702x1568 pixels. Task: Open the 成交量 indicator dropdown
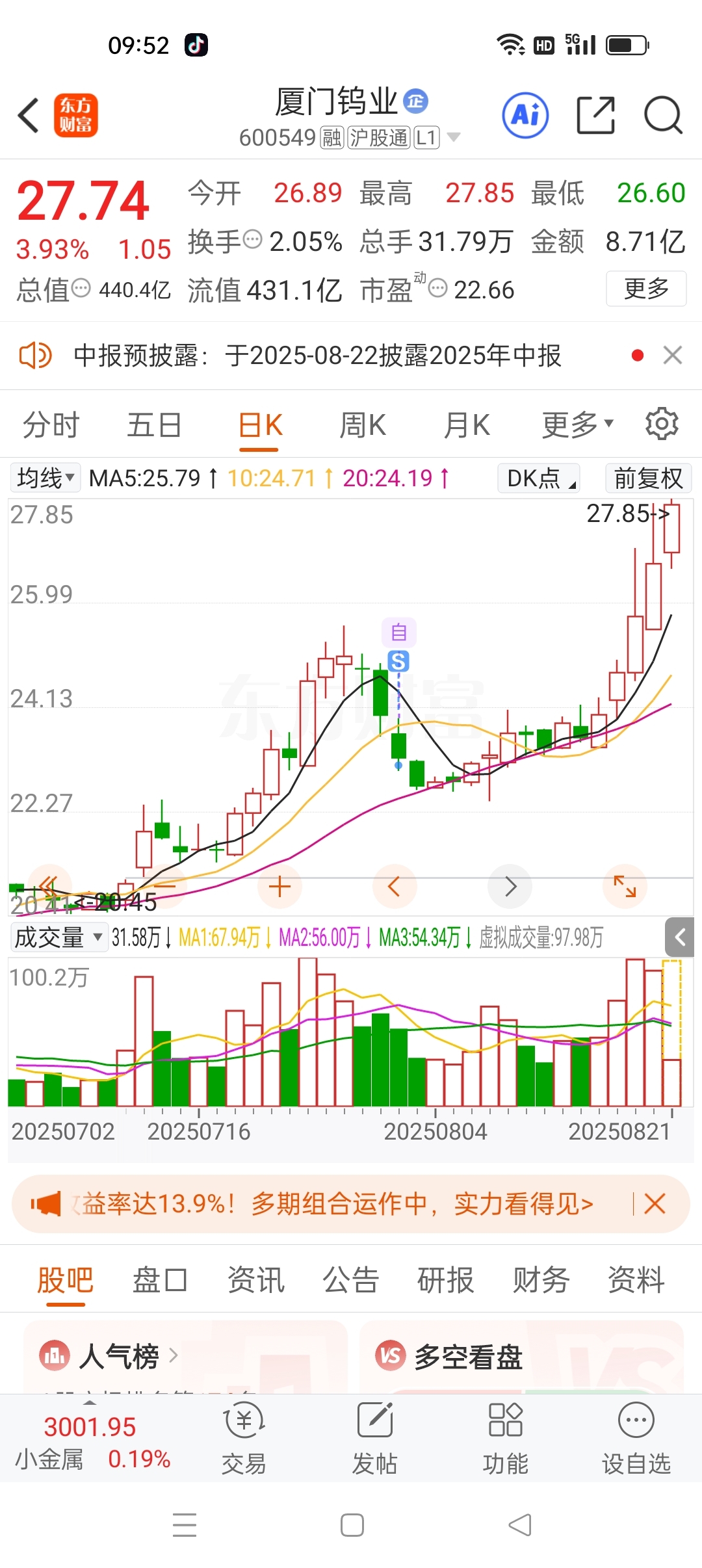[x=58, y=937]
